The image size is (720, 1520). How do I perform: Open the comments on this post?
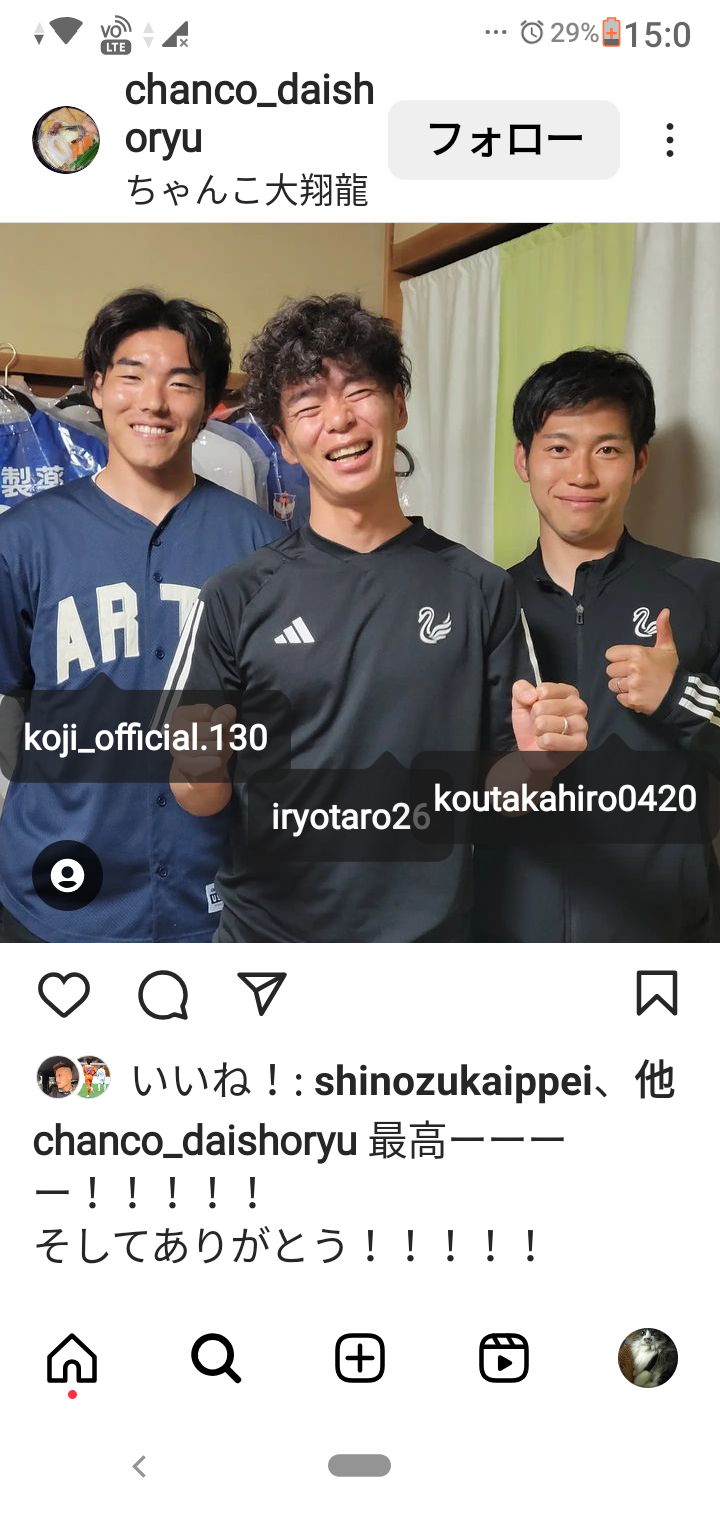163,994
